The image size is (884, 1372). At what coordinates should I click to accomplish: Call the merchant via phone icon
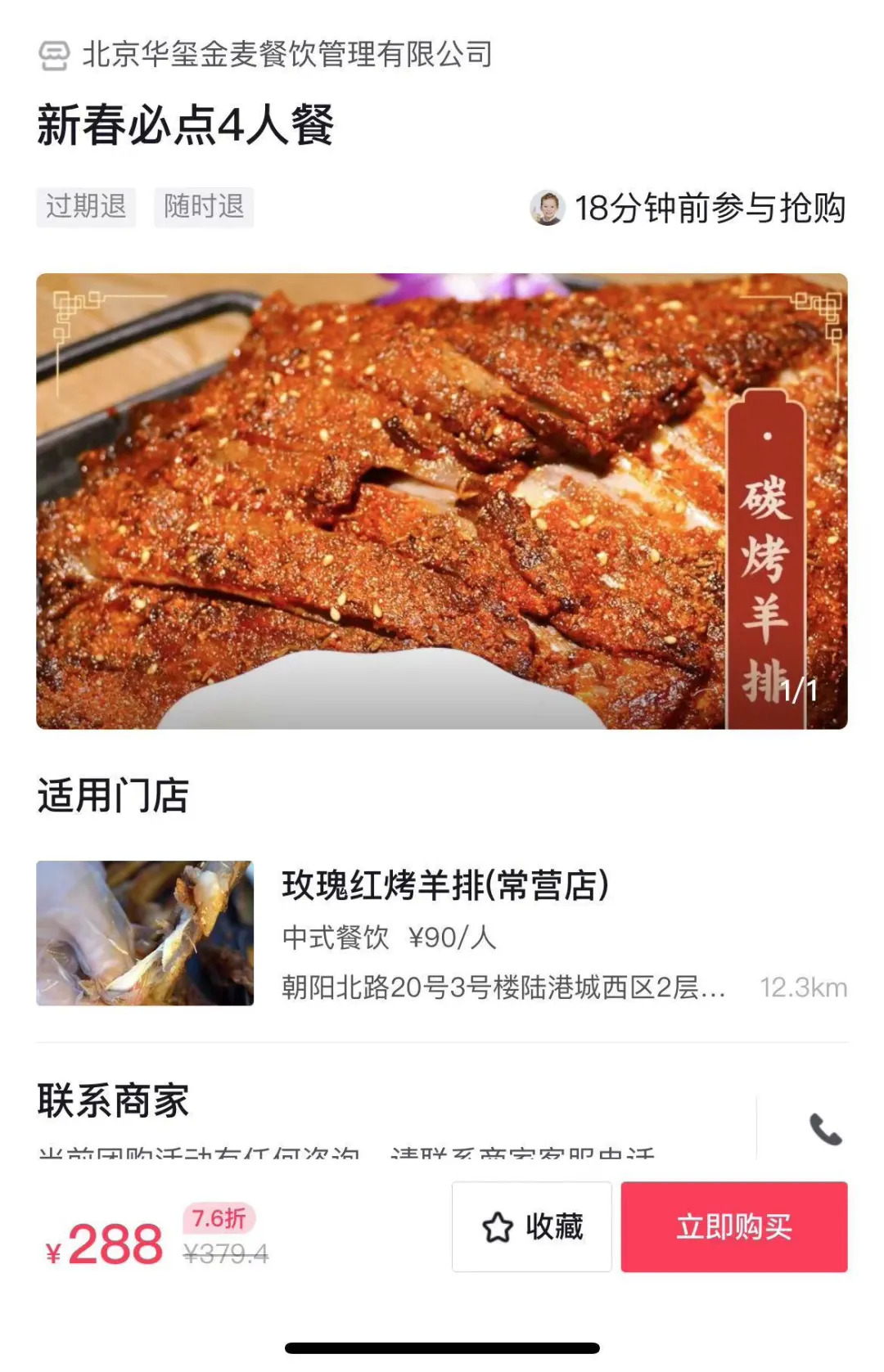tap(825, 1130)
